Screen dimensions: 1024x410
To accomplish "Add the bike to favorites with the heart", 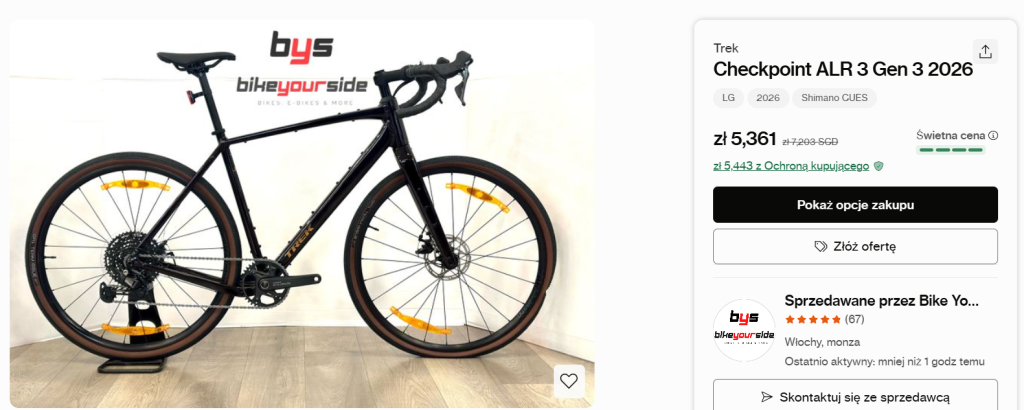I will [x=569, y=381].
